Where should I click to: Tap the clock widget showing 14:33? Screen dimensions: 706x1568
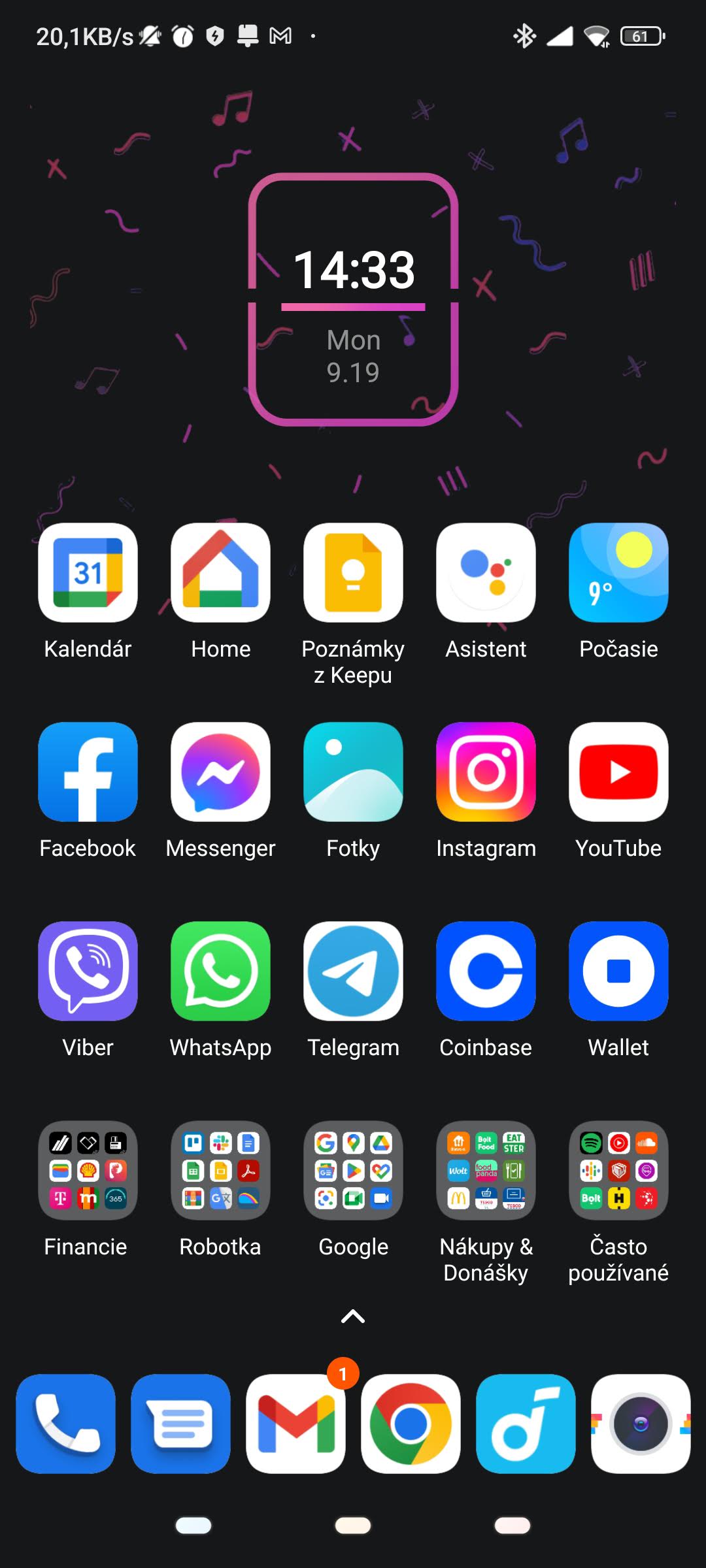tap(353, 299)
